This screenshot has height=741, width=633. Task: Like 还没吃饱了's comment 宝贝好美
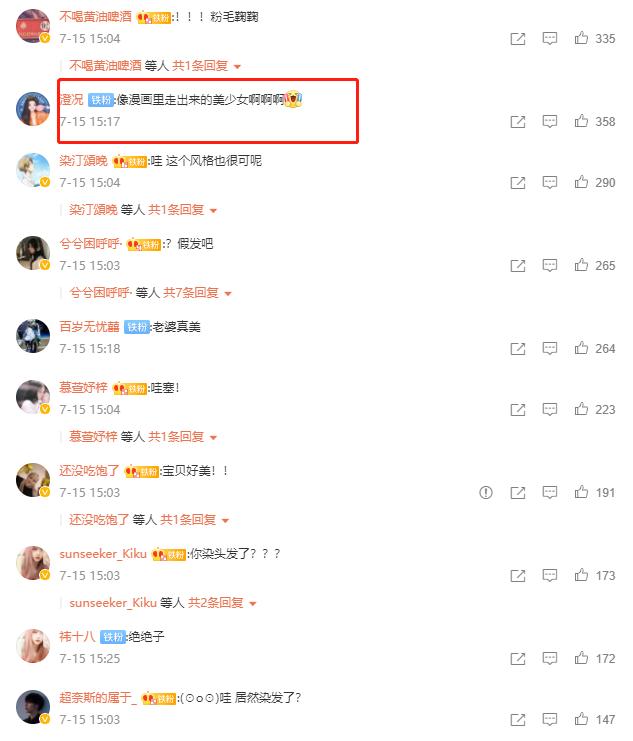pyautogui.click(x=582, y=493)
